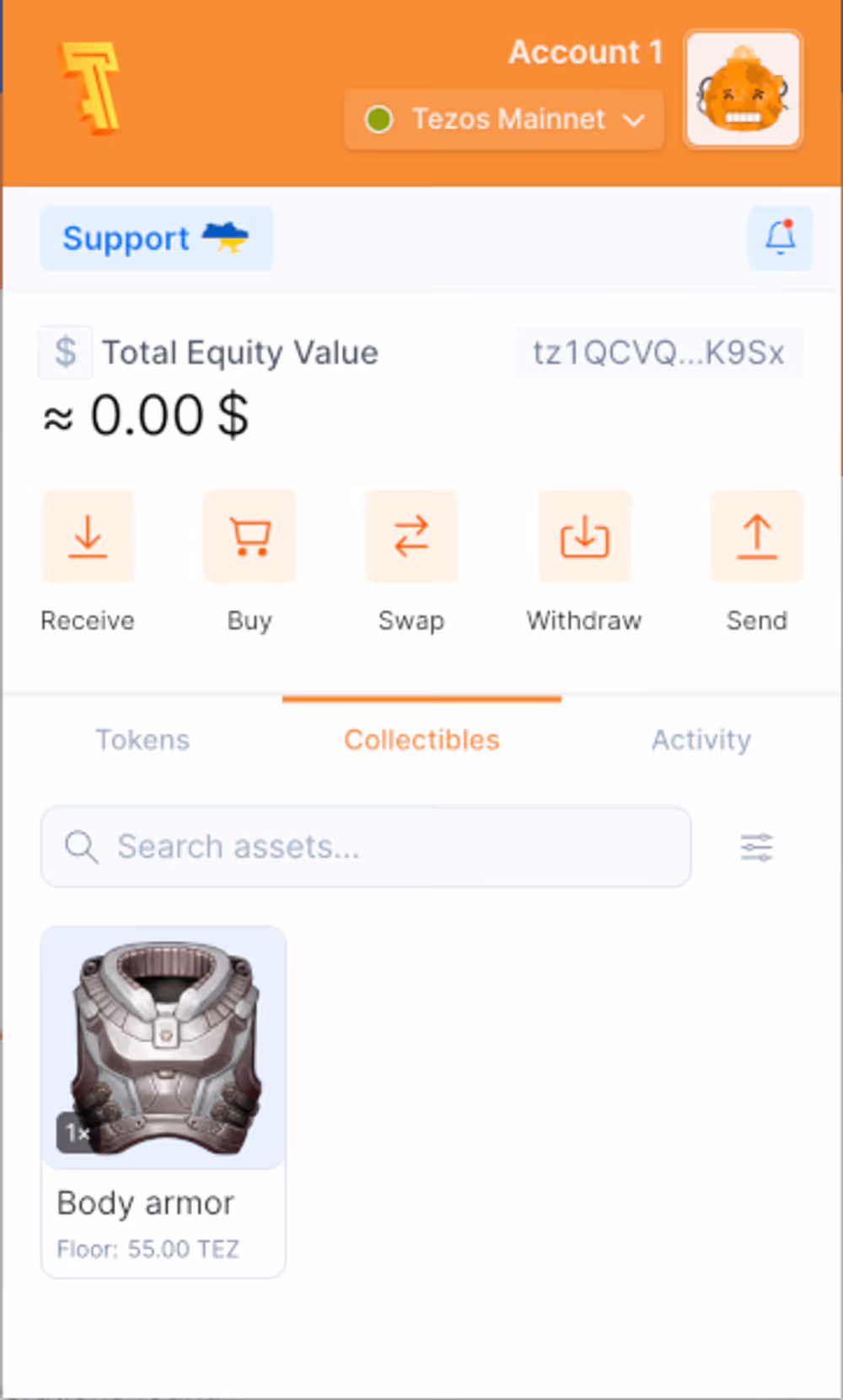843x1400 pixels.
Task: Switch to the Activity tab
Action: pos(701,740)
